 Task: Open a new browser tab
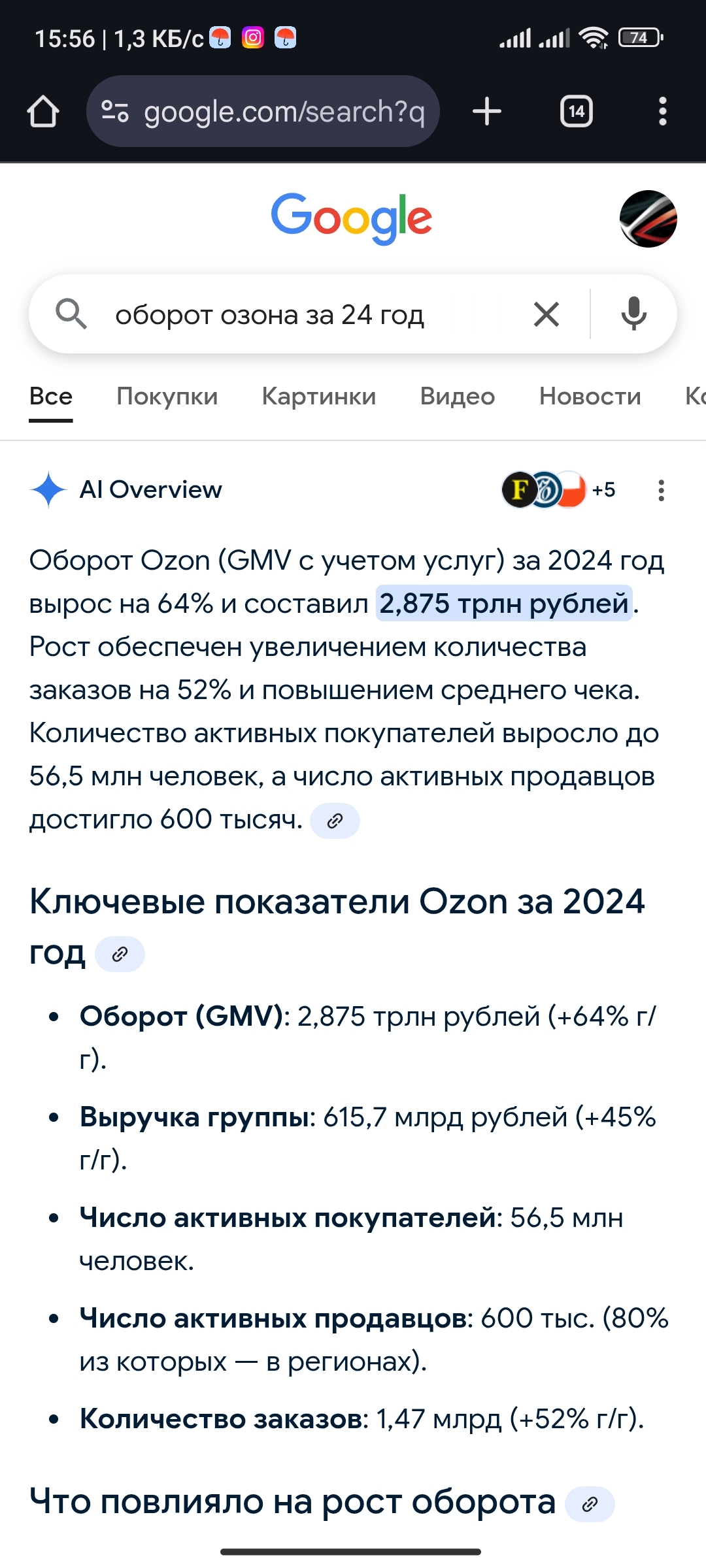click(x=487, y=112)
